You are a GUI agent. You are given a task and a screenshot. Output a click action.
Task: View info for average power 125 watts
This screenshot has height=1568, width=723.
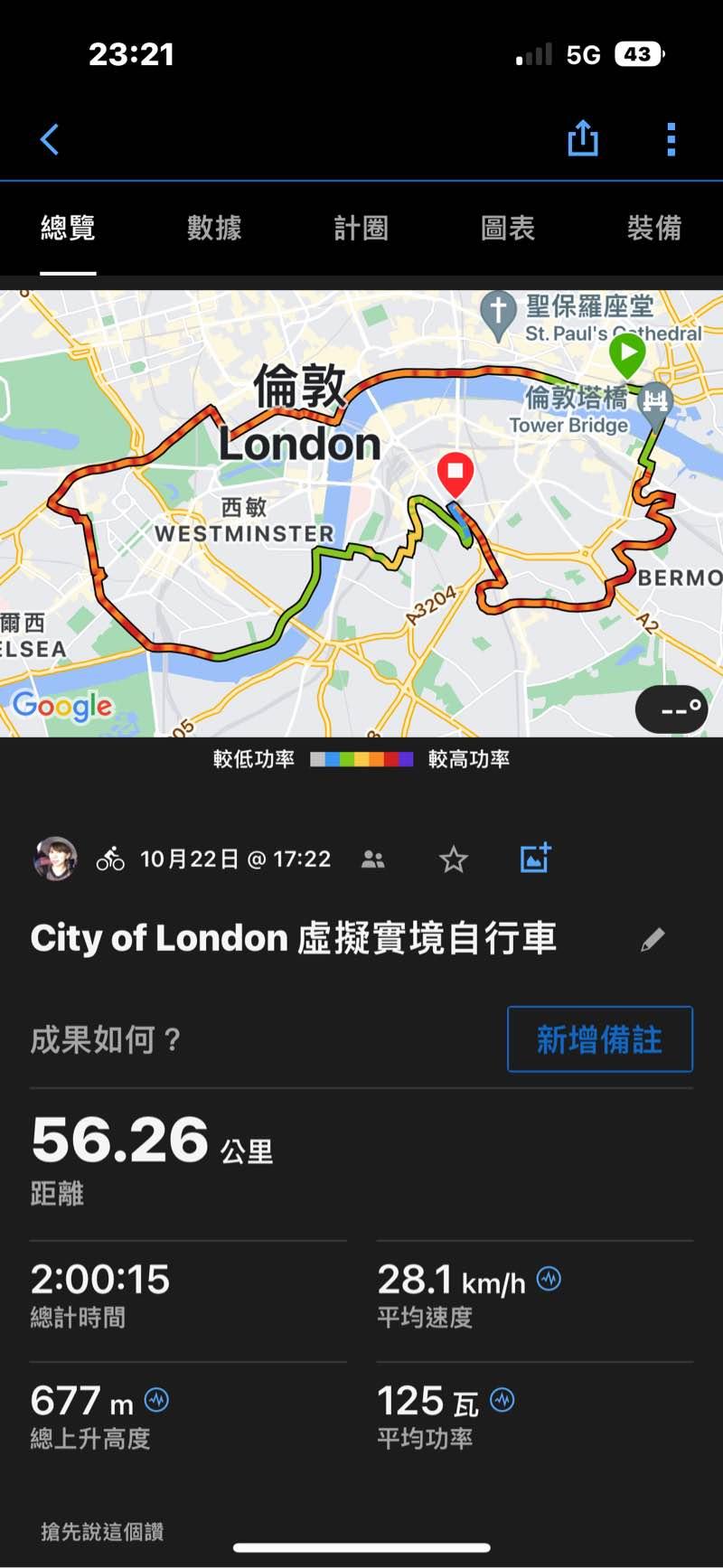(x=502, y=1401)
